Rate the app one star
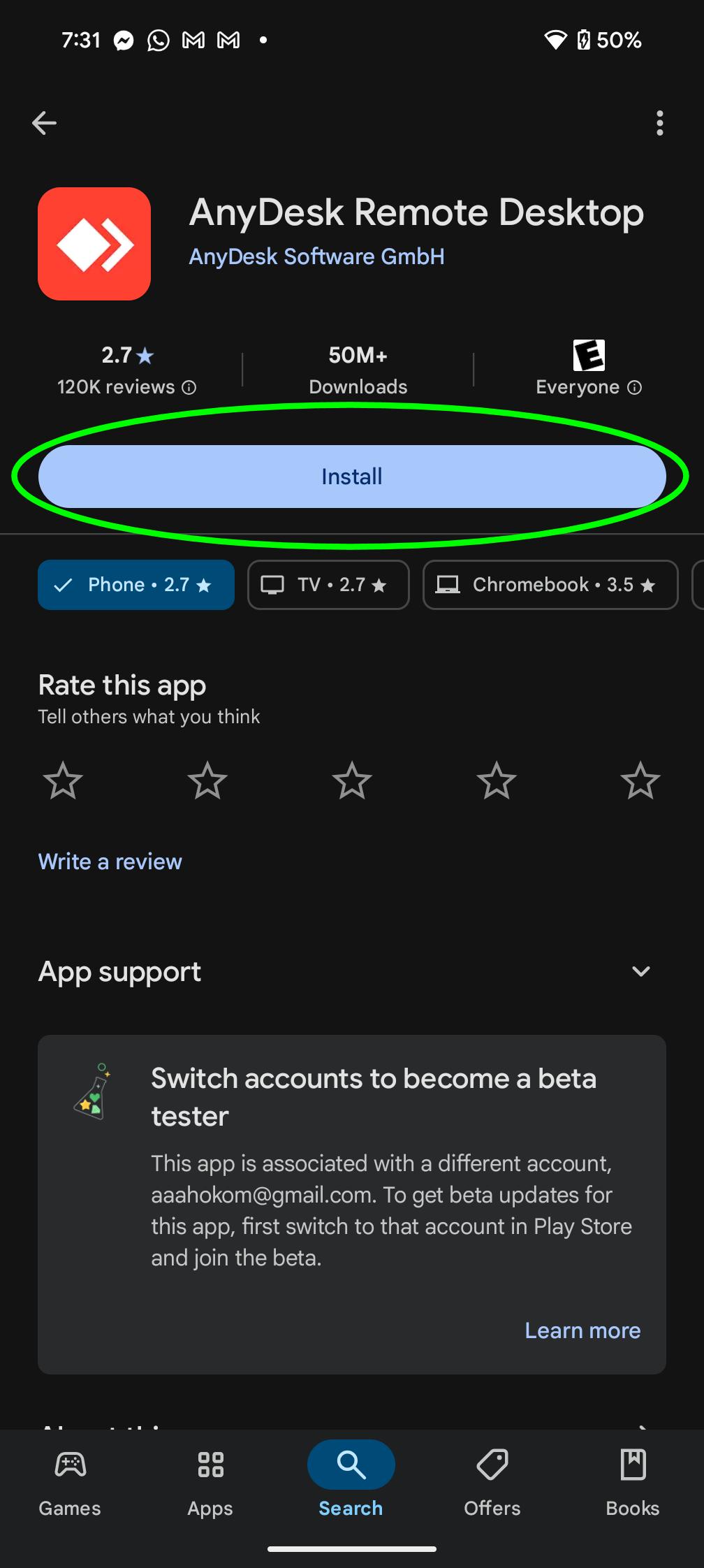This screenshot has width=704, height=1568. 63,781
